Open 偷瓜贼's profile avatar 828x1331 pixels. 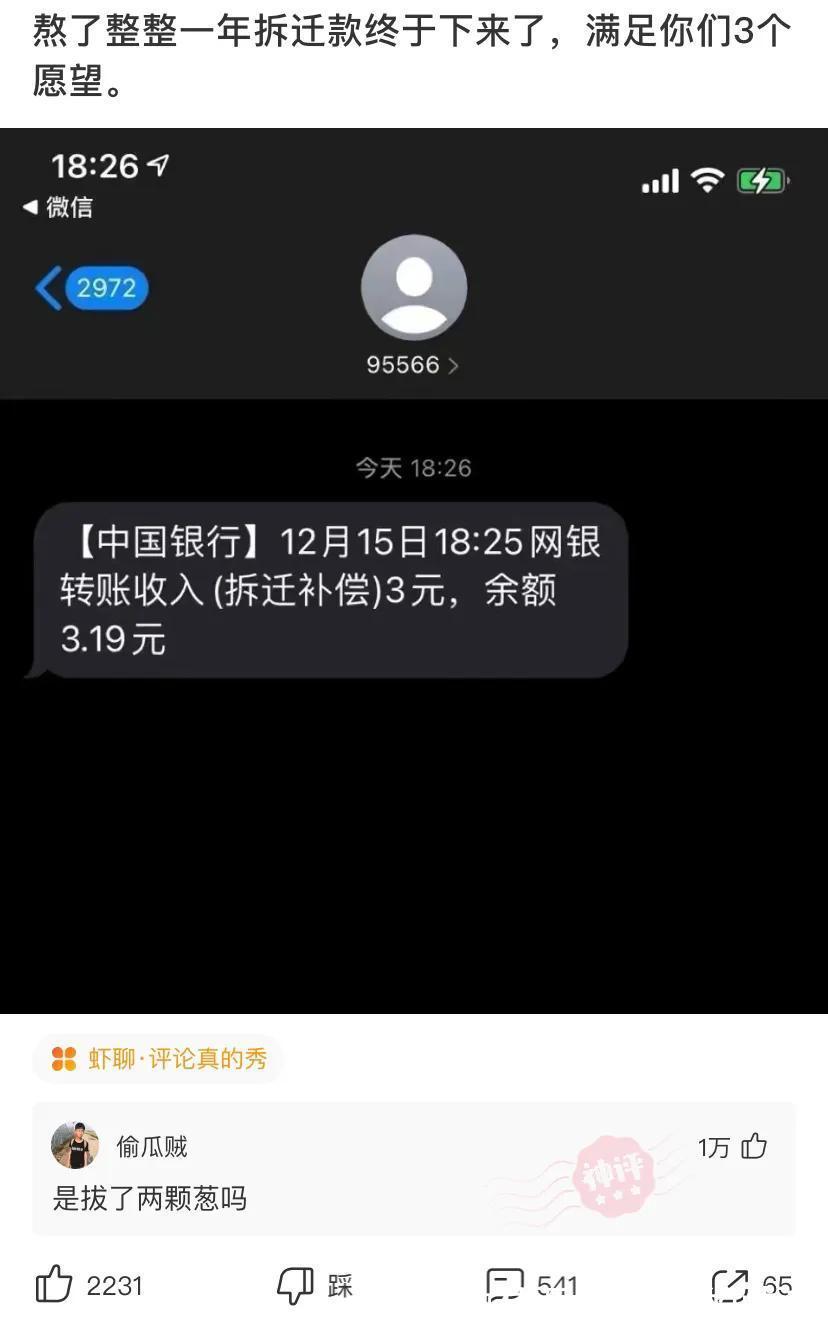pos(76,1147)
